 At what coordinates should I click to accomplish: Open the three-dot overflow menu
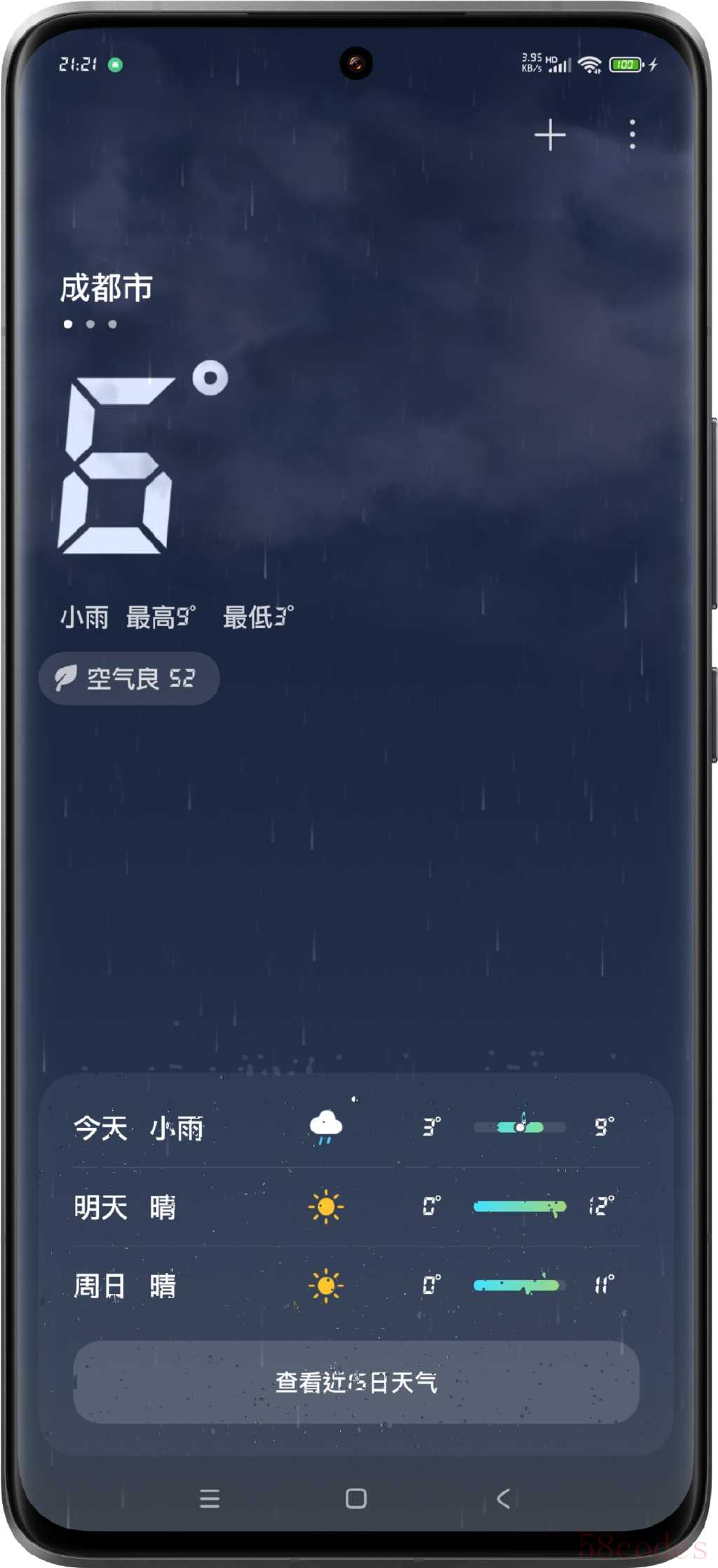click(x=632, y=134)
